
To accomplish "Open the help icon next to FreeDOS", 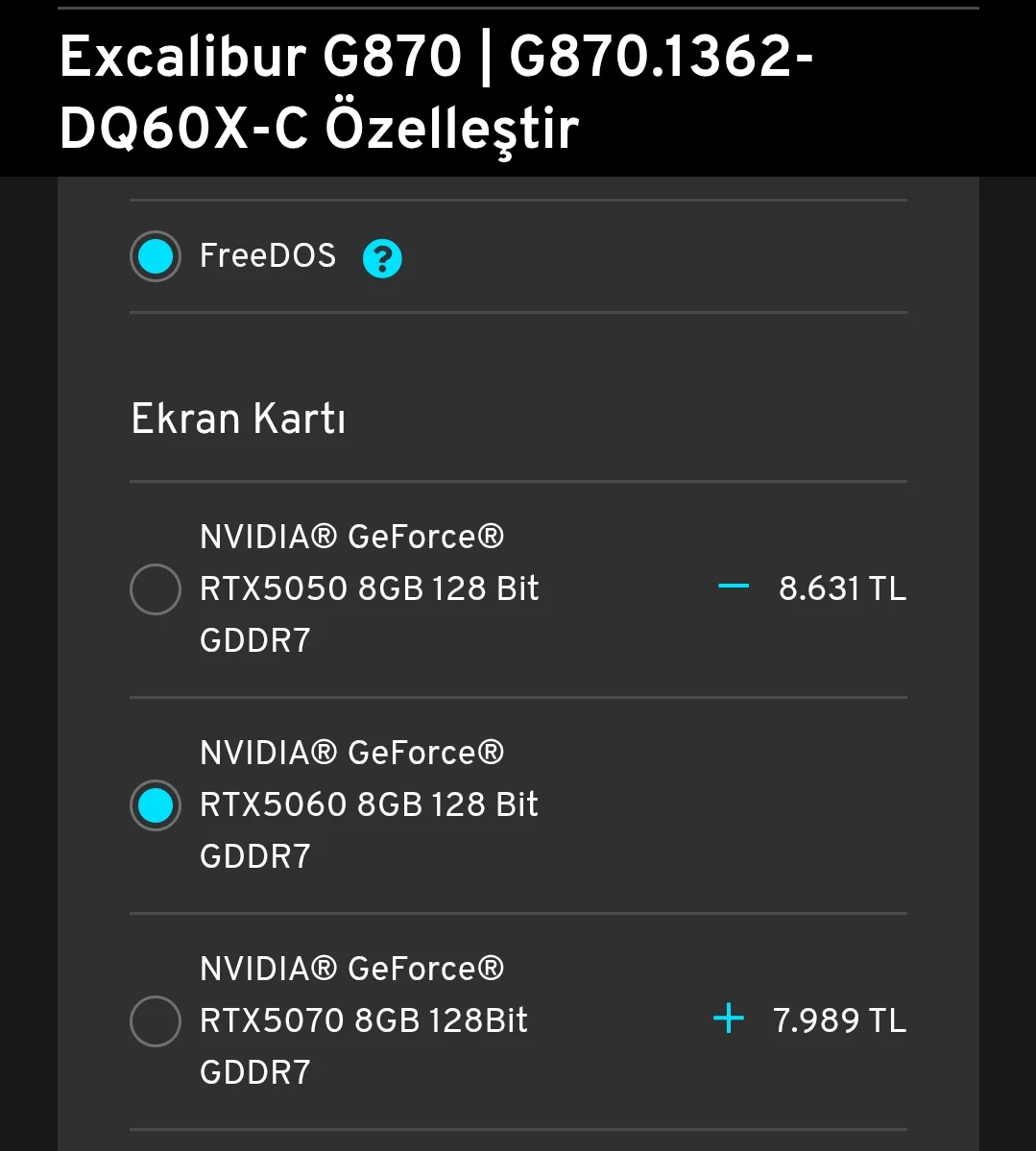I will tap(382, 258).
